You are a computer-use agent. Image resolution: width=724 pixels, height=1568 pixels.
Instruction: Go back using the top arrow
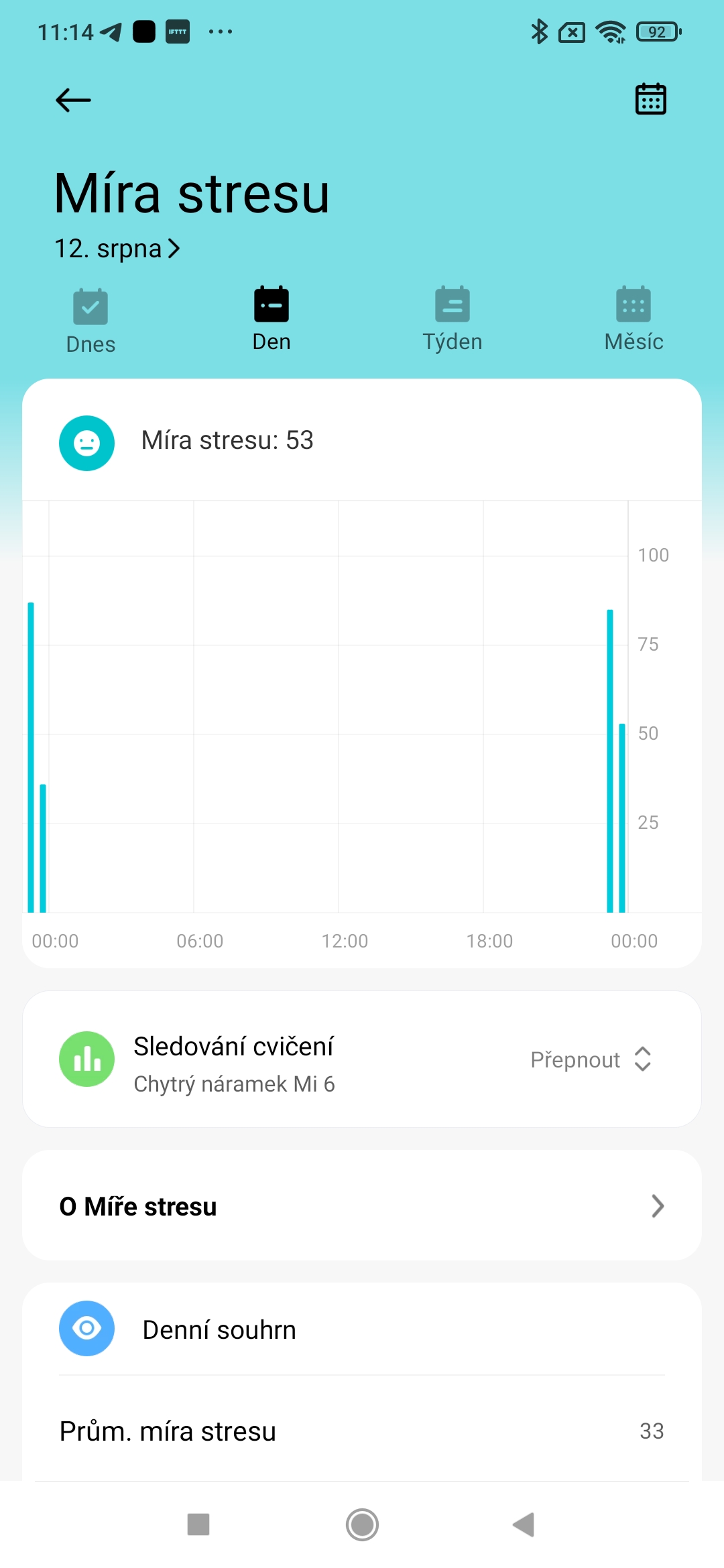point(73,100)
